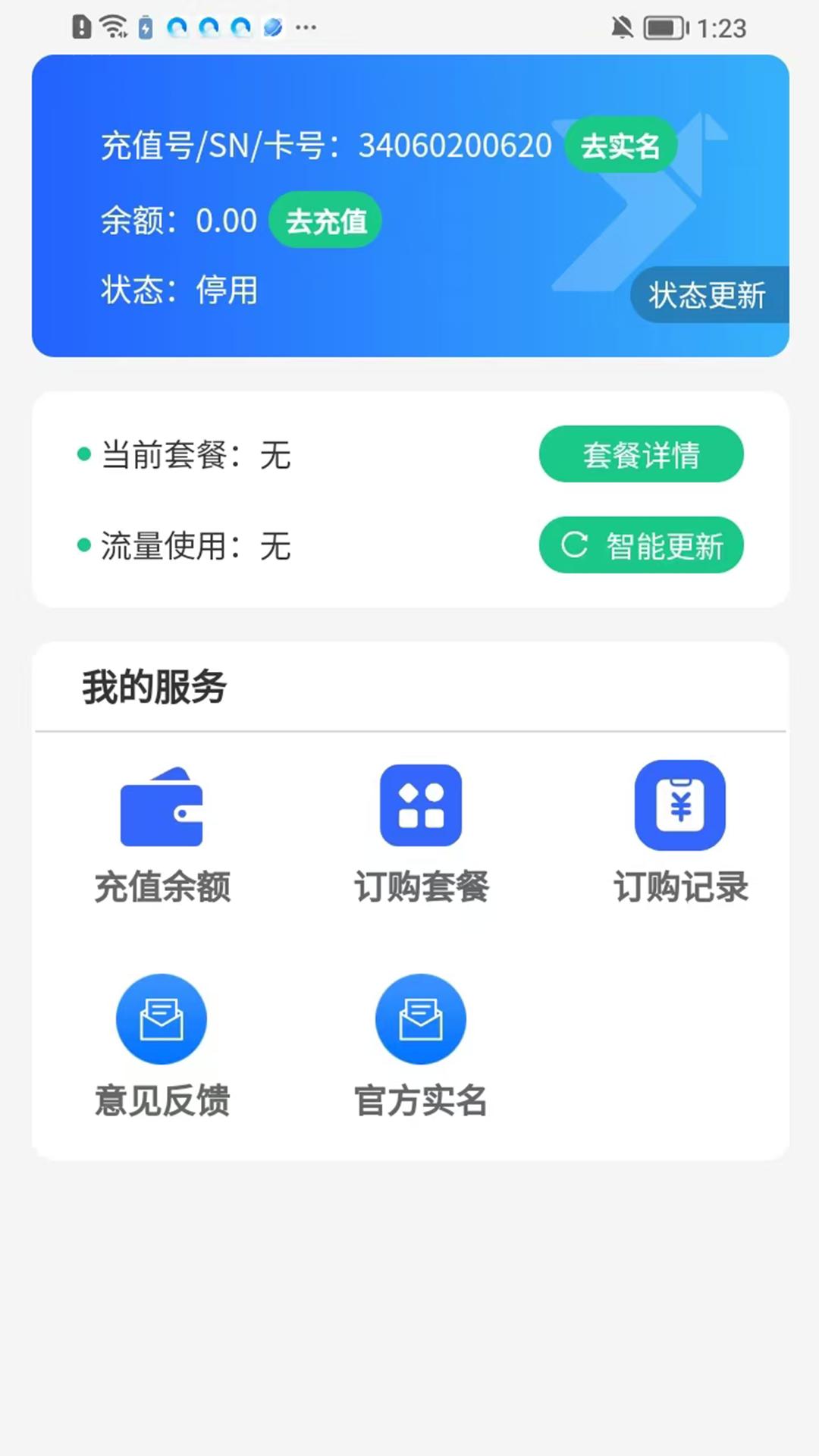Open 订购套餐 to order a plan

coord(421,834)
